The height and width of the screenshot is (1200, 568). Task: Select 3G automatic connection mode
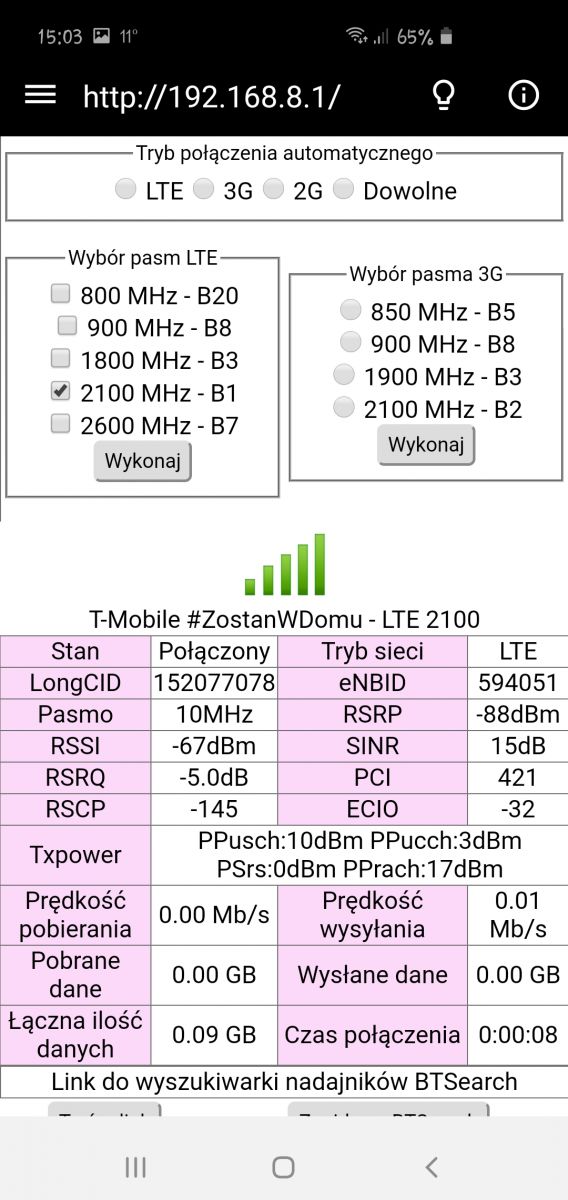203,188
